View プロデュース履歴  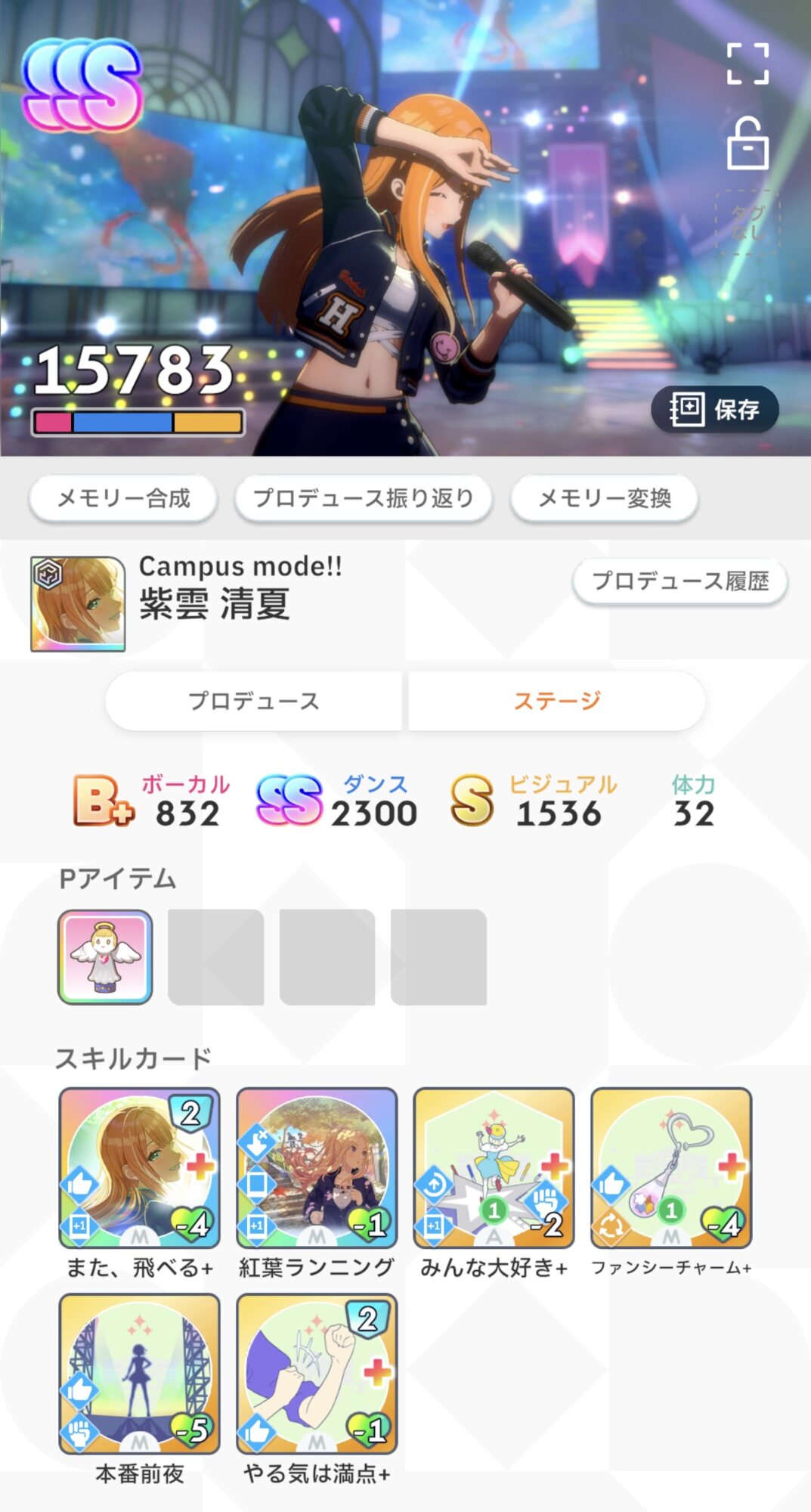[680, 581]
